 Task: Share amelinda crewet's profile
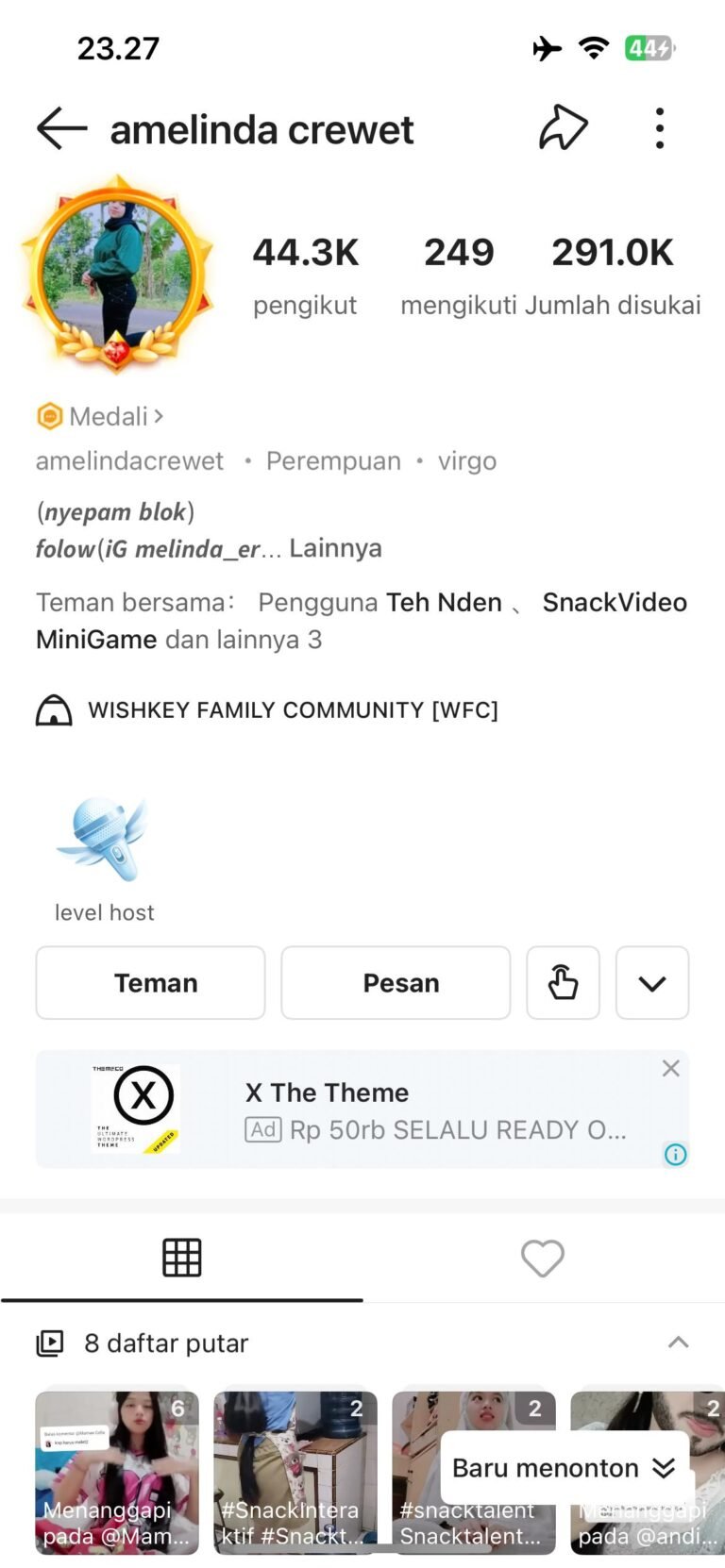click(x=564, y=127)
